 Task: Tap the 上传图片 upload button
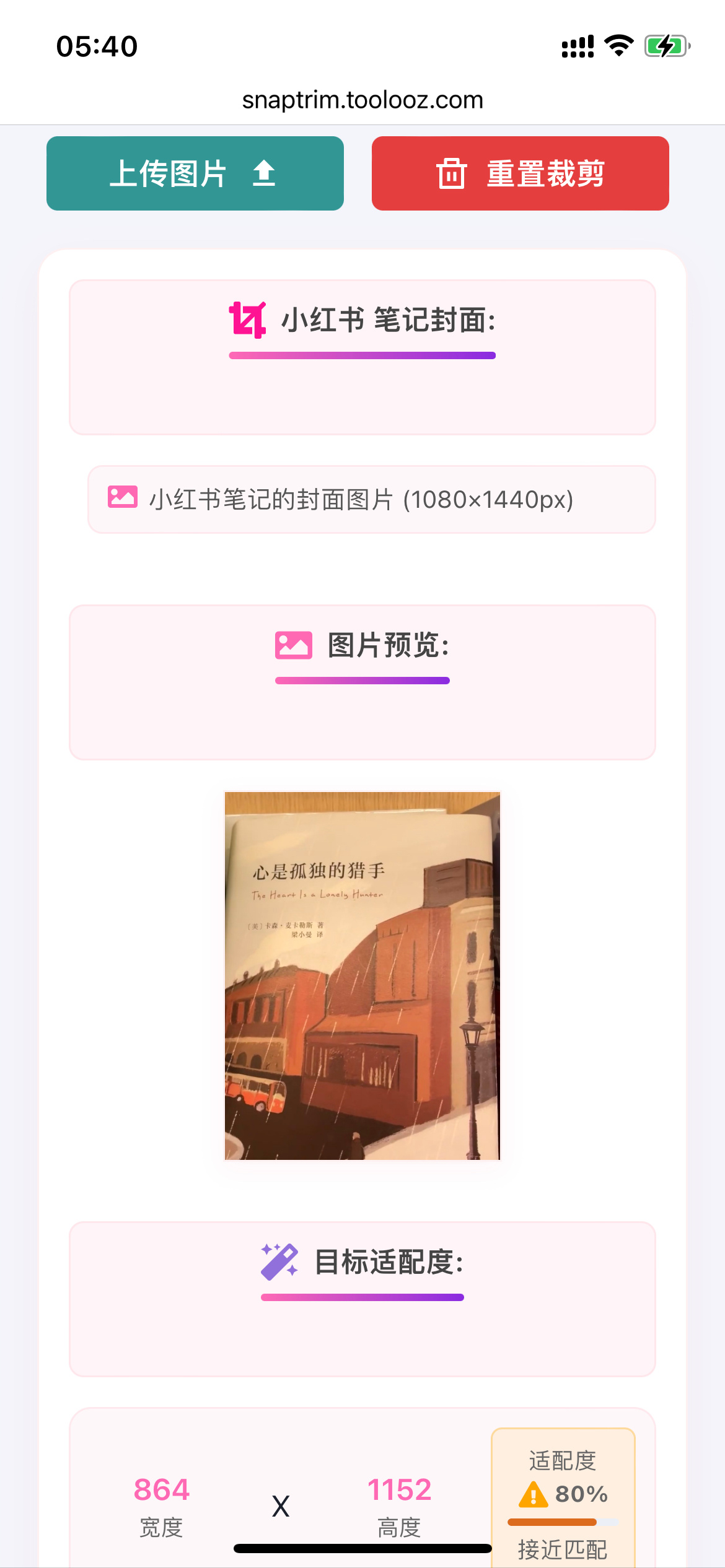(x=195, y=173)
